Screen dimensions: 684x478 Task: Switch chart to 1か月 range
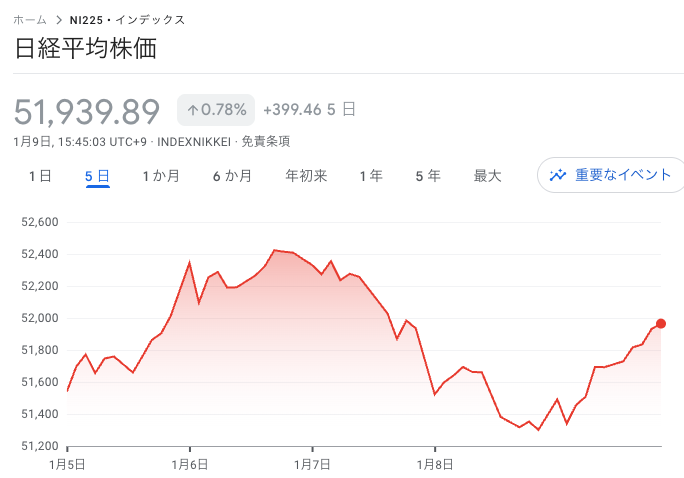coord(161,176)
